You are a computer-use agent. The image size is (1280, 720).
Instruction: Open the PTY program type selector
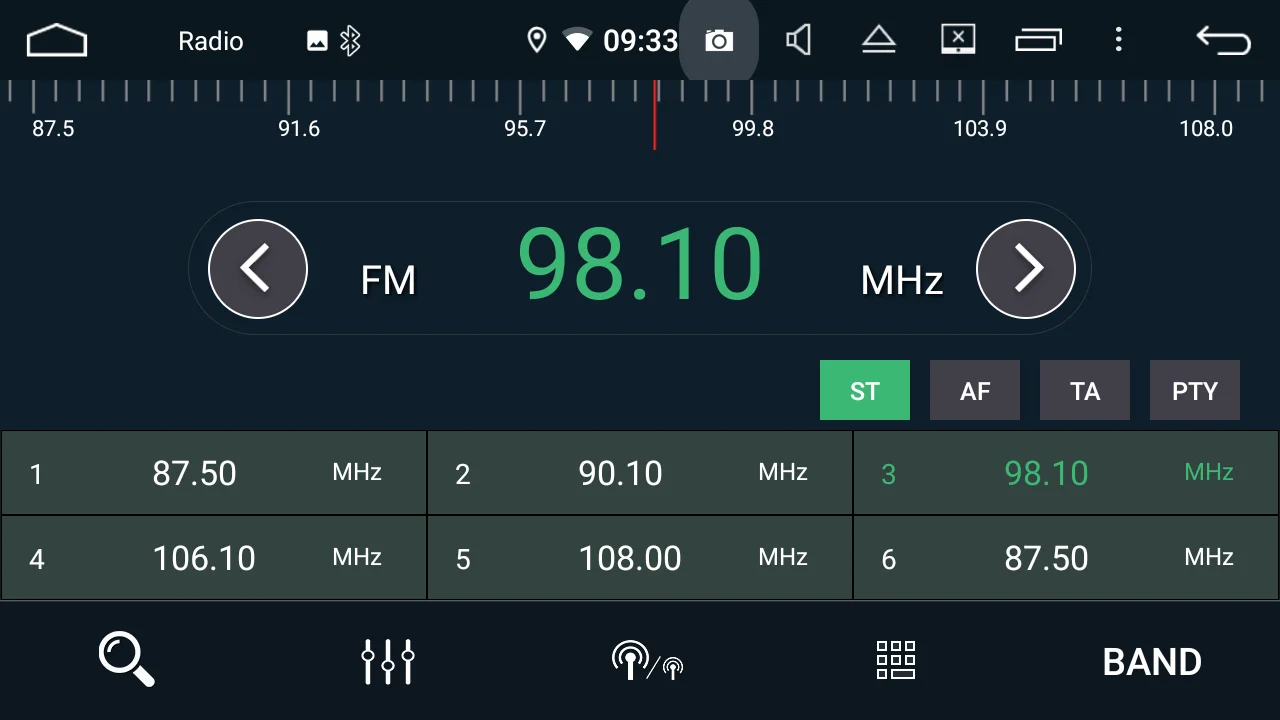(1194, 390)
